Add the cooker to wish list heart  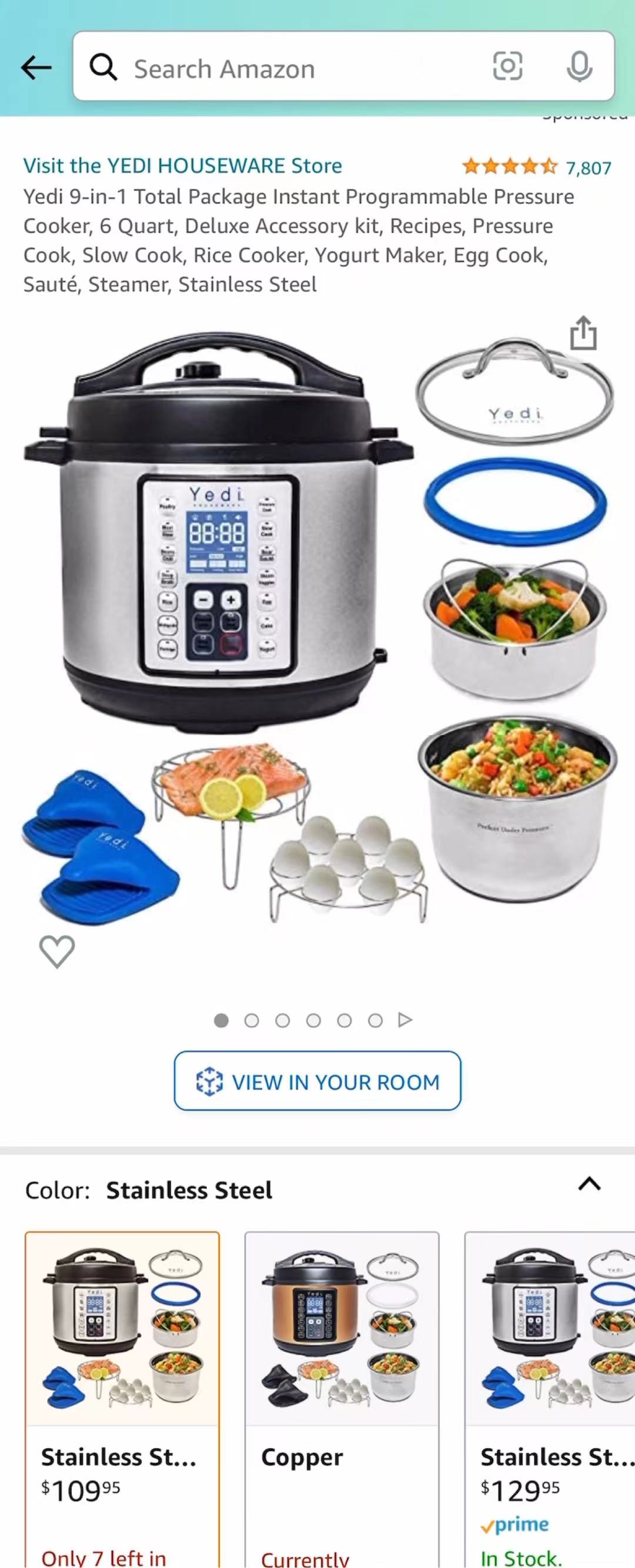57,951
